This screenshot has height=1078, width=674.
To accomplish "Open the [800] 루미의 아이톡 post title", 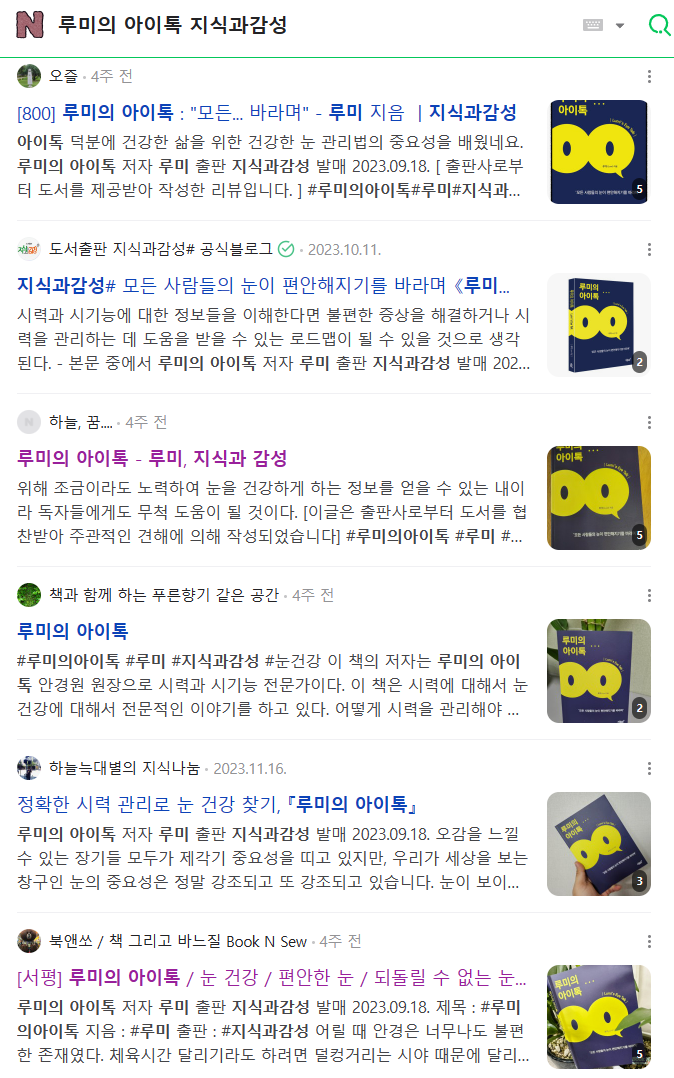I will coord(266,112).
